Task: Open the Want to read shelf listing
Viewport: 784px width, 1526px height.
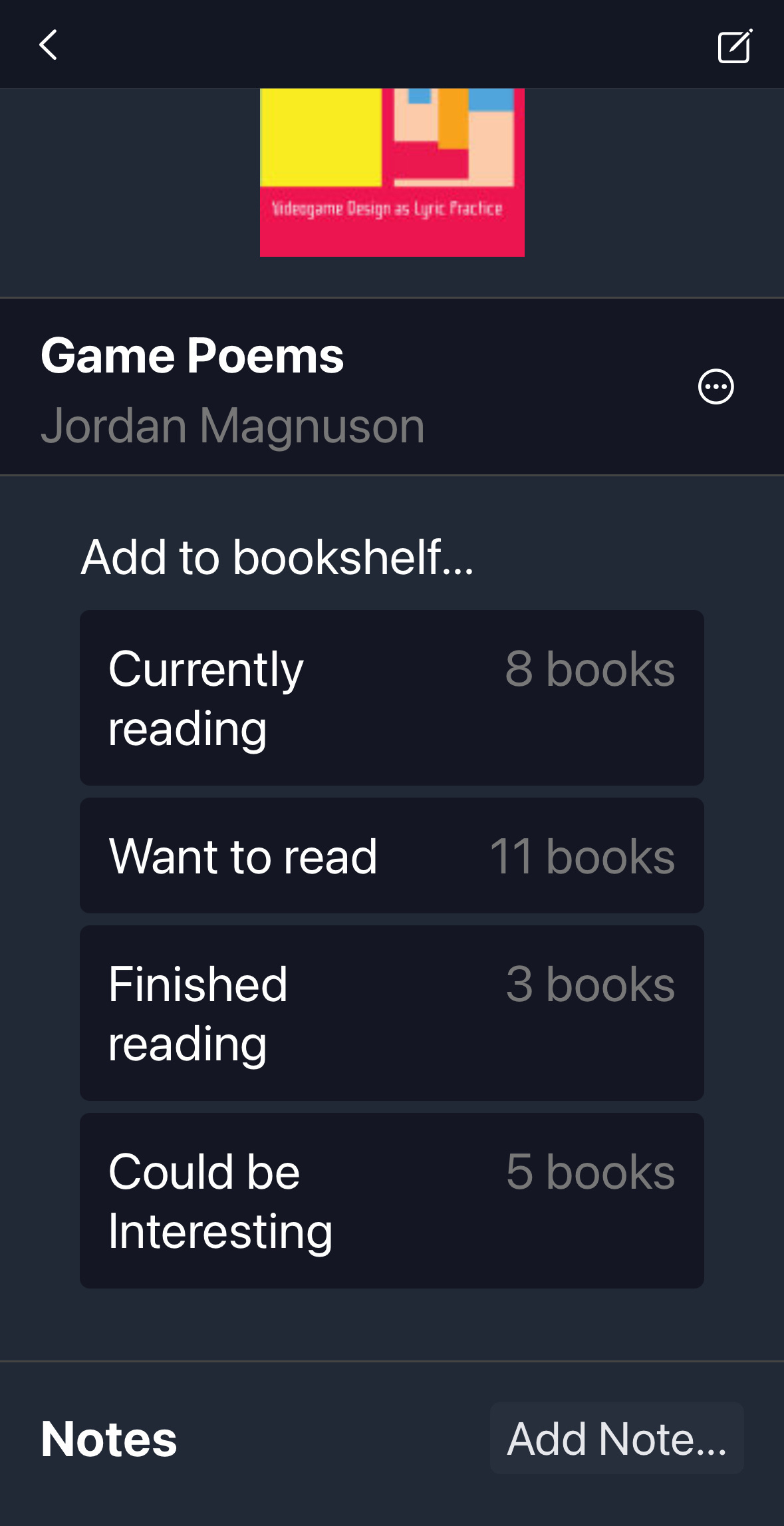Action: coord(392,855)
